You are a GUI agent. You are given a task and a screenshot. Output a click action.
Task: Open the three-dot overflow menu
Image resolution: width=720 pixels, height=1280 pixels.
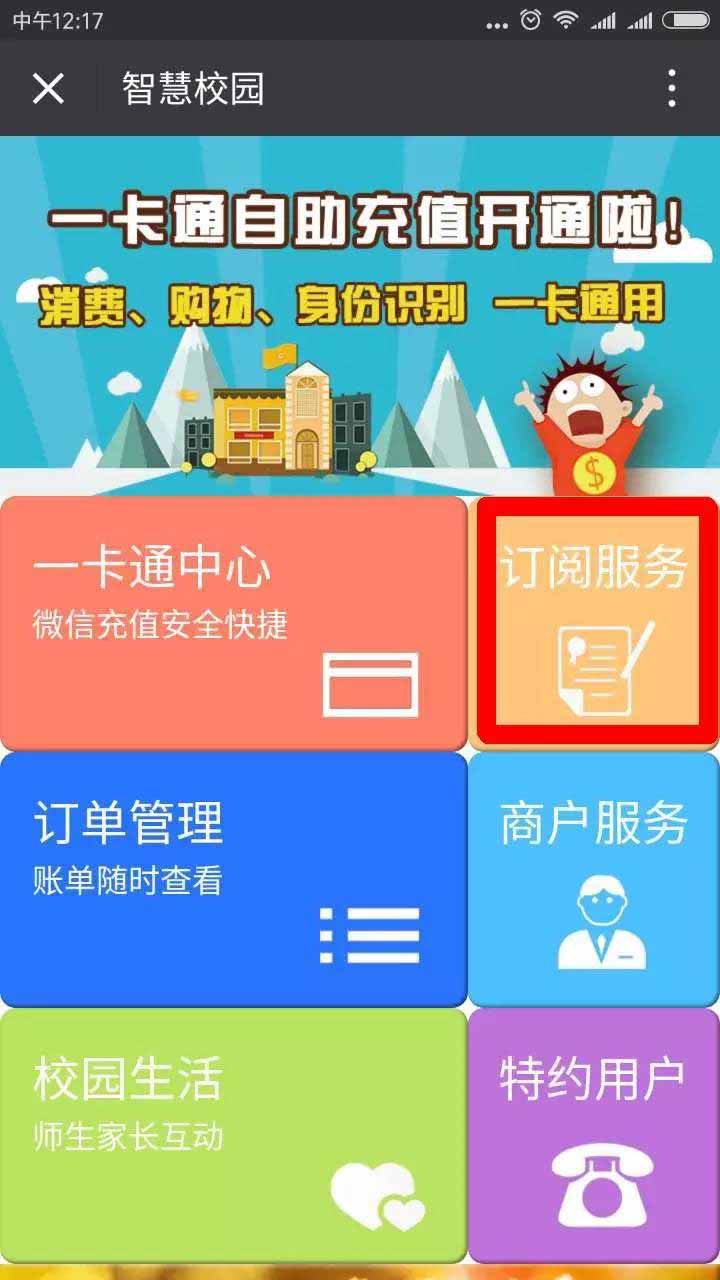pyautogui.click(x=672, y=89)
